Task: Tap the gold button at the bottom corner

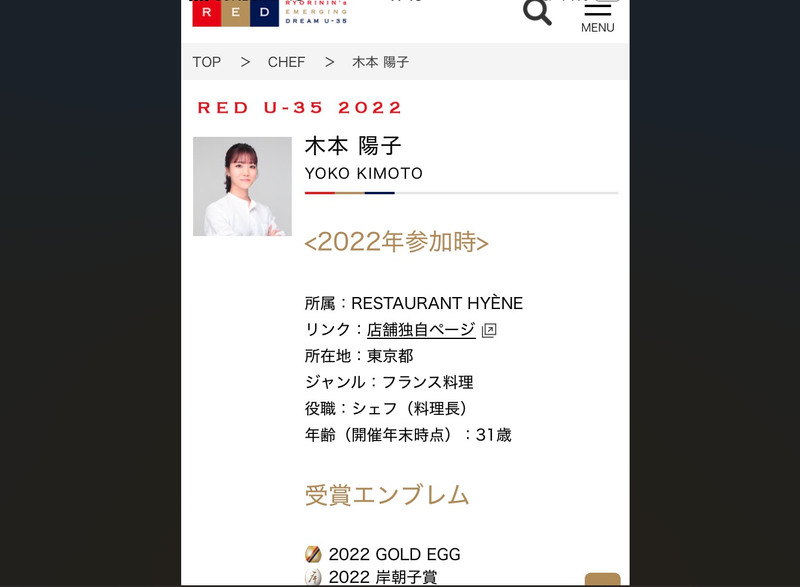Action: [x=602, y=579]
